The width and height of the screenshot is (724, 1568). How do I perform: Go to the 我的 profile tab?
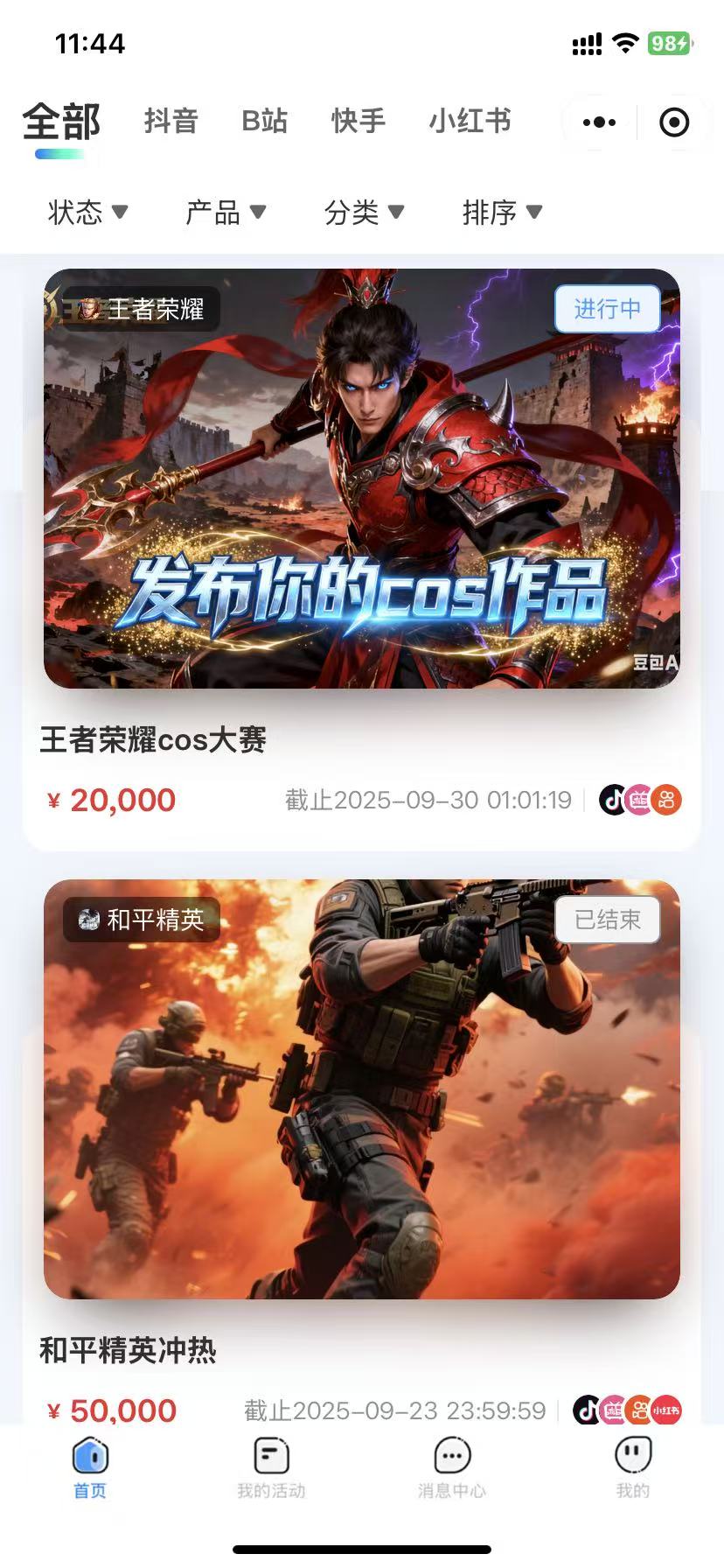click(x=633, y=1466)
